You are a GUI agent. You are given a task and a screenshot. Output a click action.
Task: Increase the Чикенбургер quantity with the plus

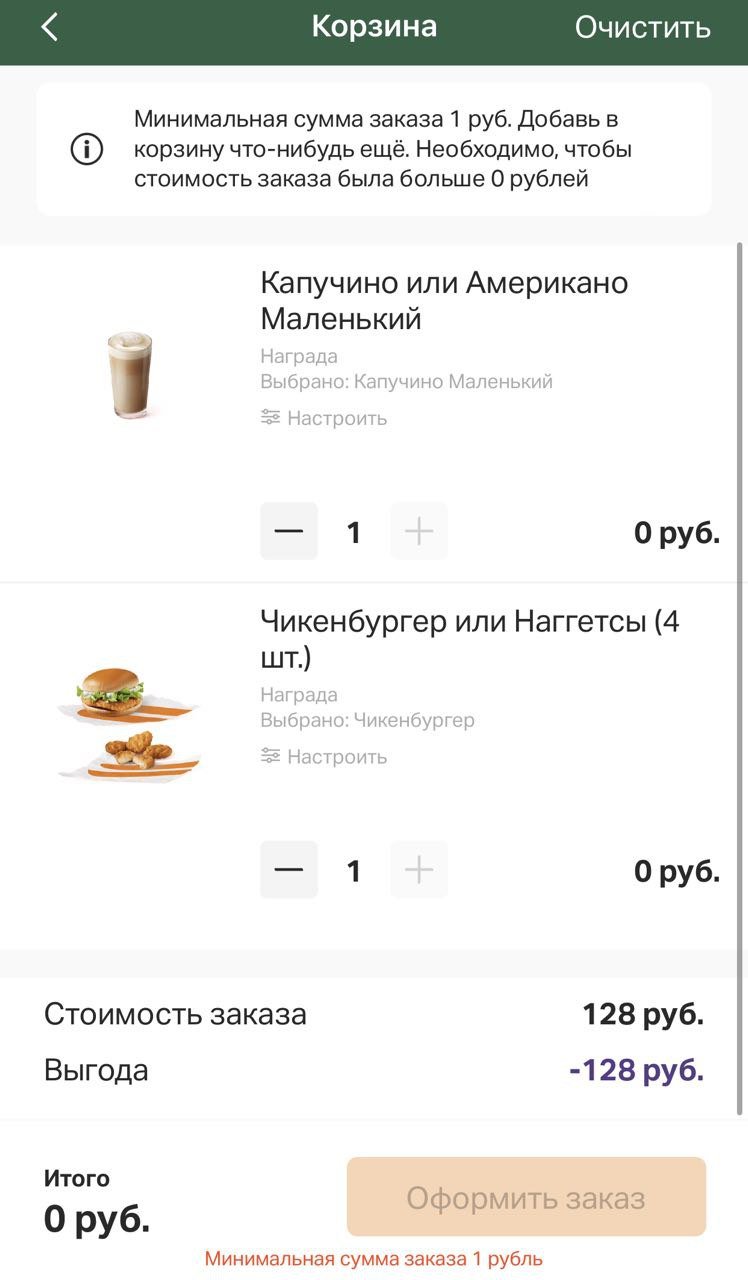[x=419, y=870]
